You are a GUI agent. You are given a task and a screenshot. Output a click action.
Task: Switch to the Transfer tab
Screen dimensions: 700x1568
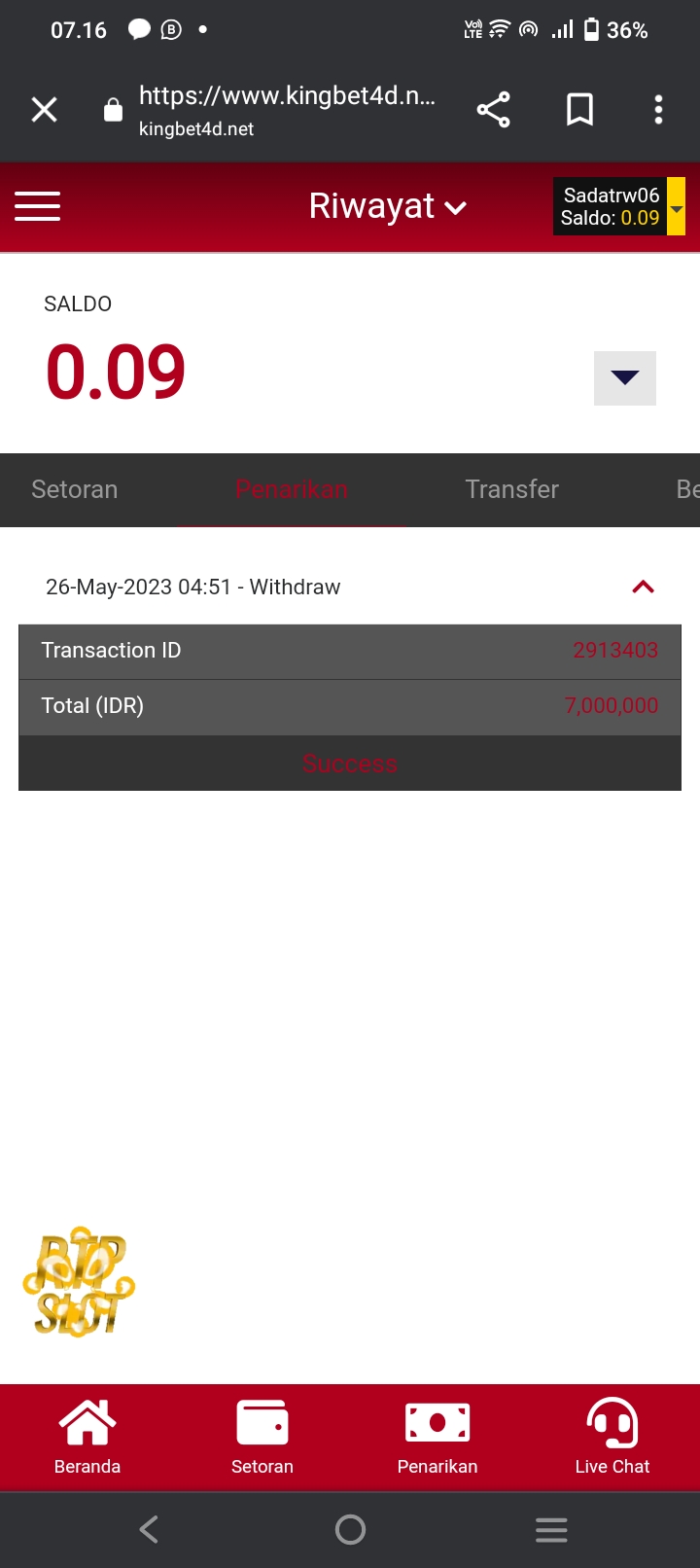[511, 489]
